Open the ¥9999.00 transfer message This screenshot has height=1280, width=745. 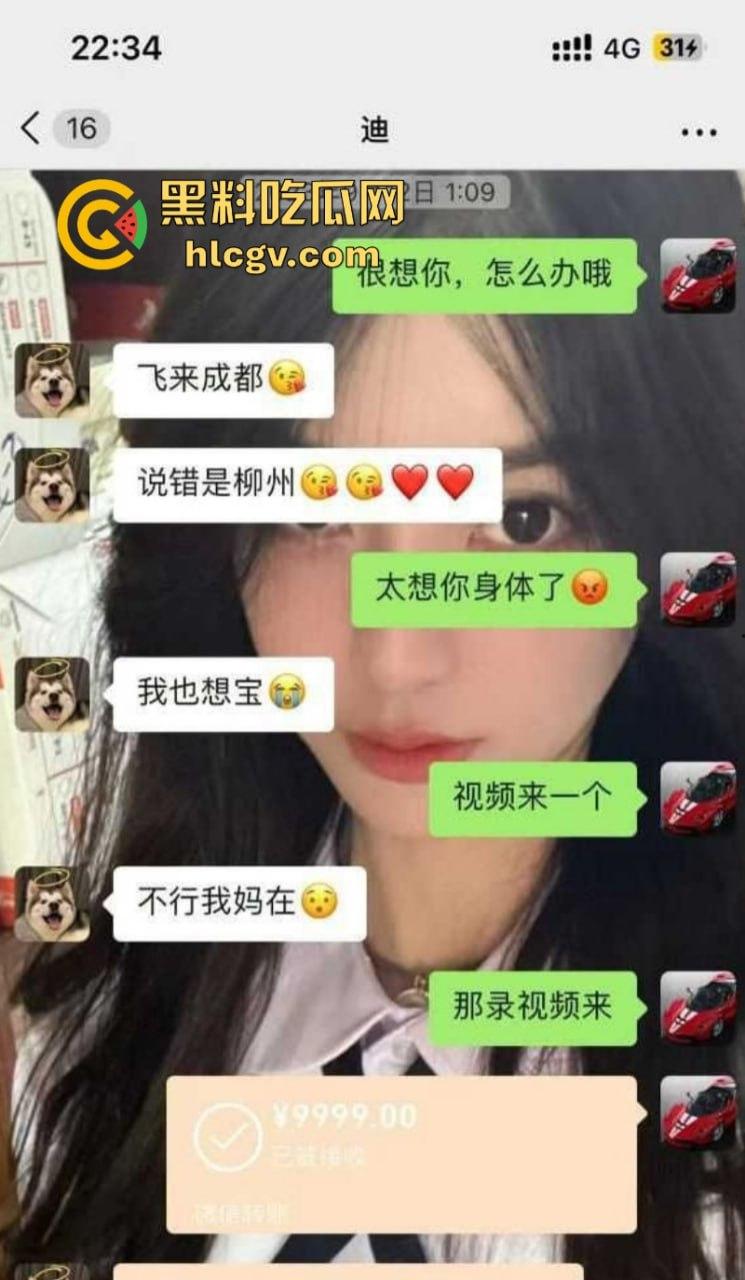point(401,1154)
